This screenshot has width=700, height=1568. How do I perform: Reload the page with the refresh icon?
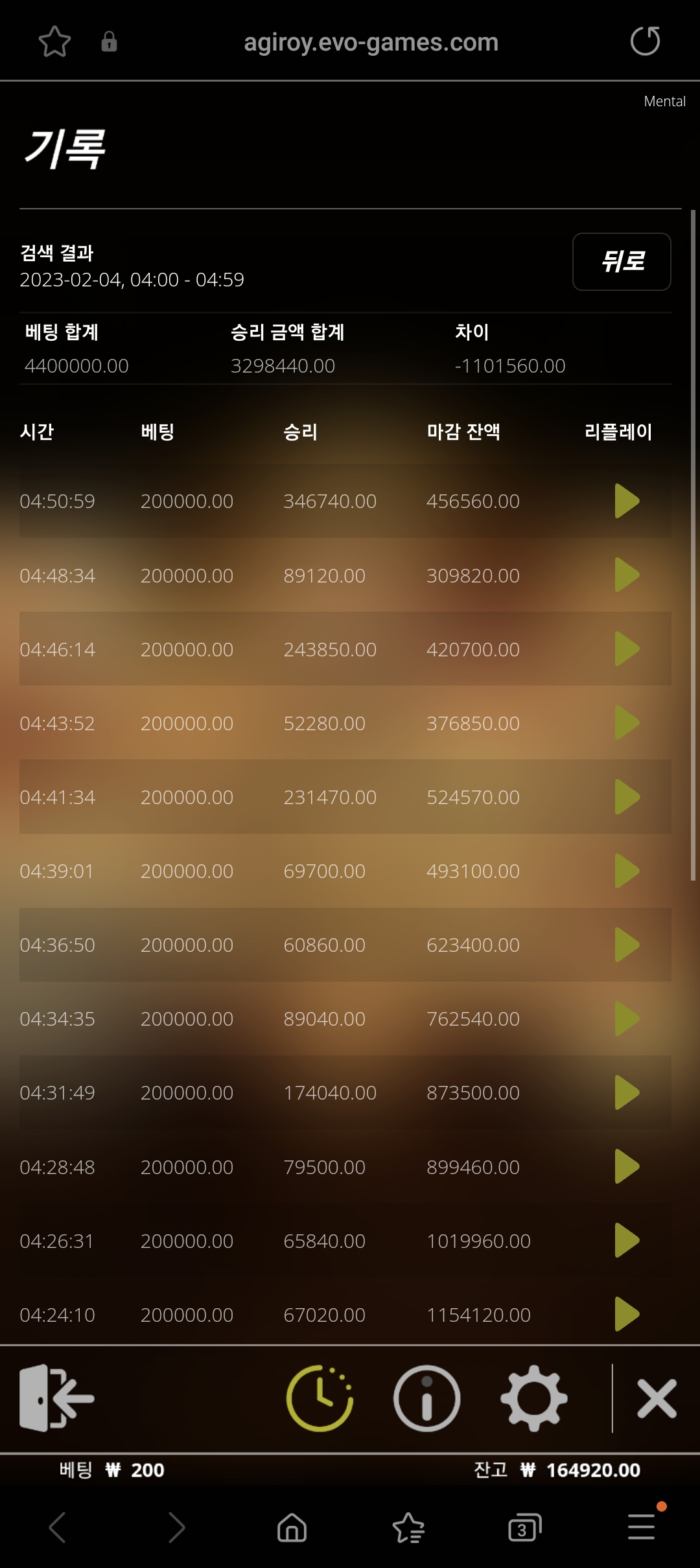645,41
